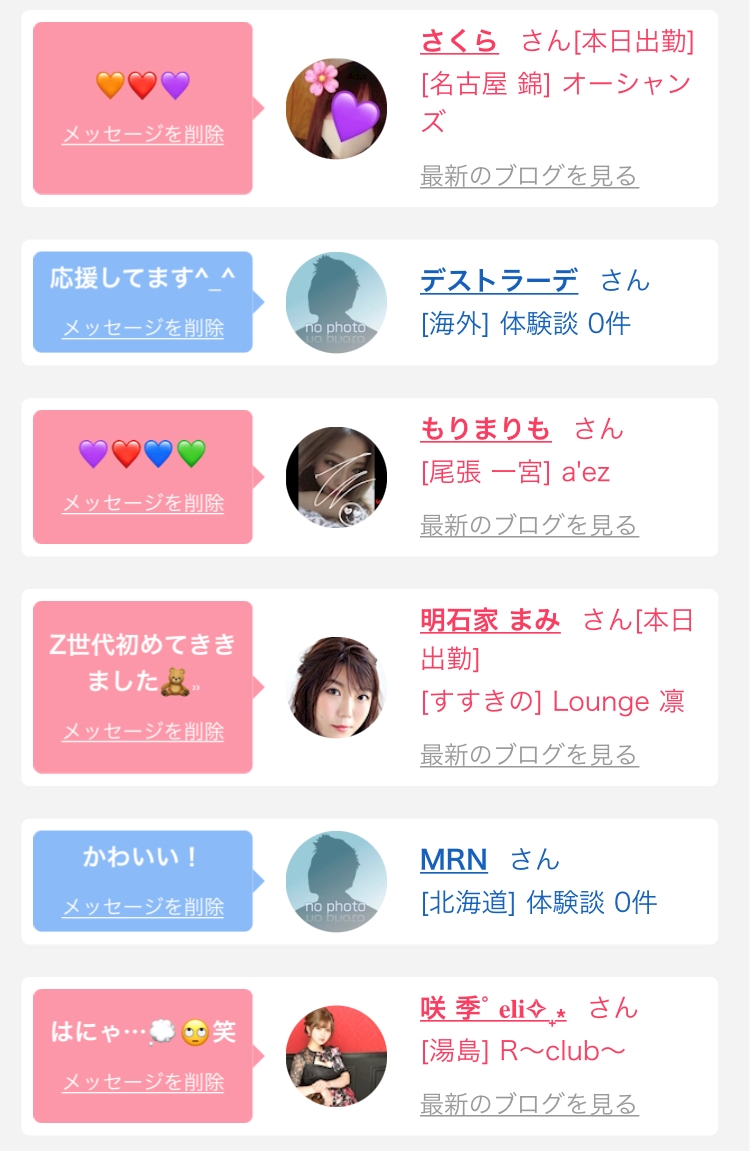The image size is (750, 1151).
Task: Delete the Z世代初めてきました message
Action: click(x=143, y=731)
